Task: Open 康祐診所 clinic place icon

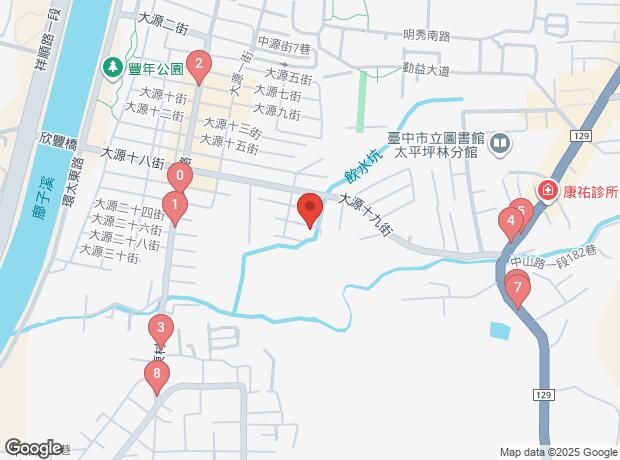Action: coord(547,190)
